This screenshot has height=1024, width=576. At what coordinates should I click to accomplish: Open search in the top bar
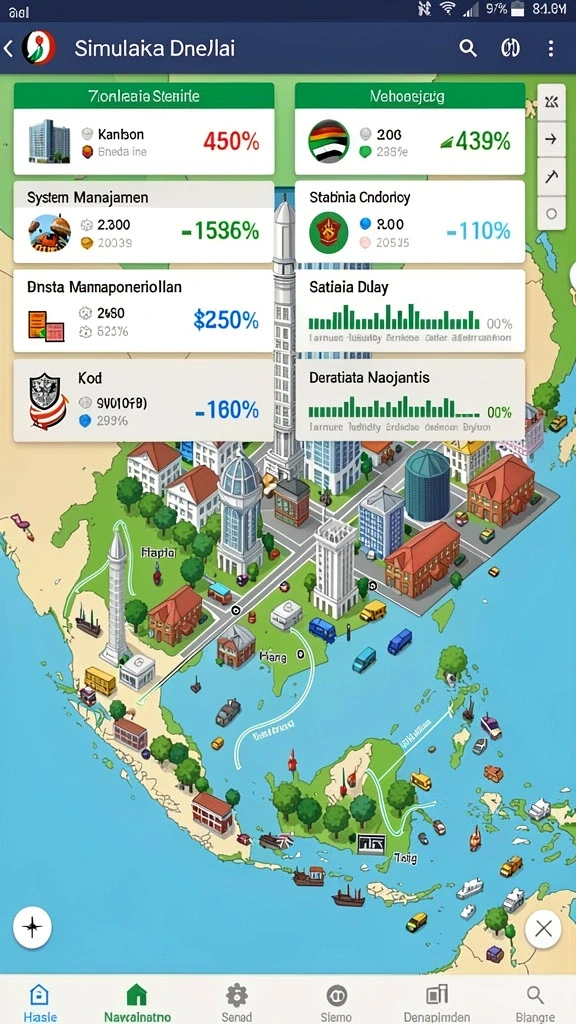coord(468,48)
